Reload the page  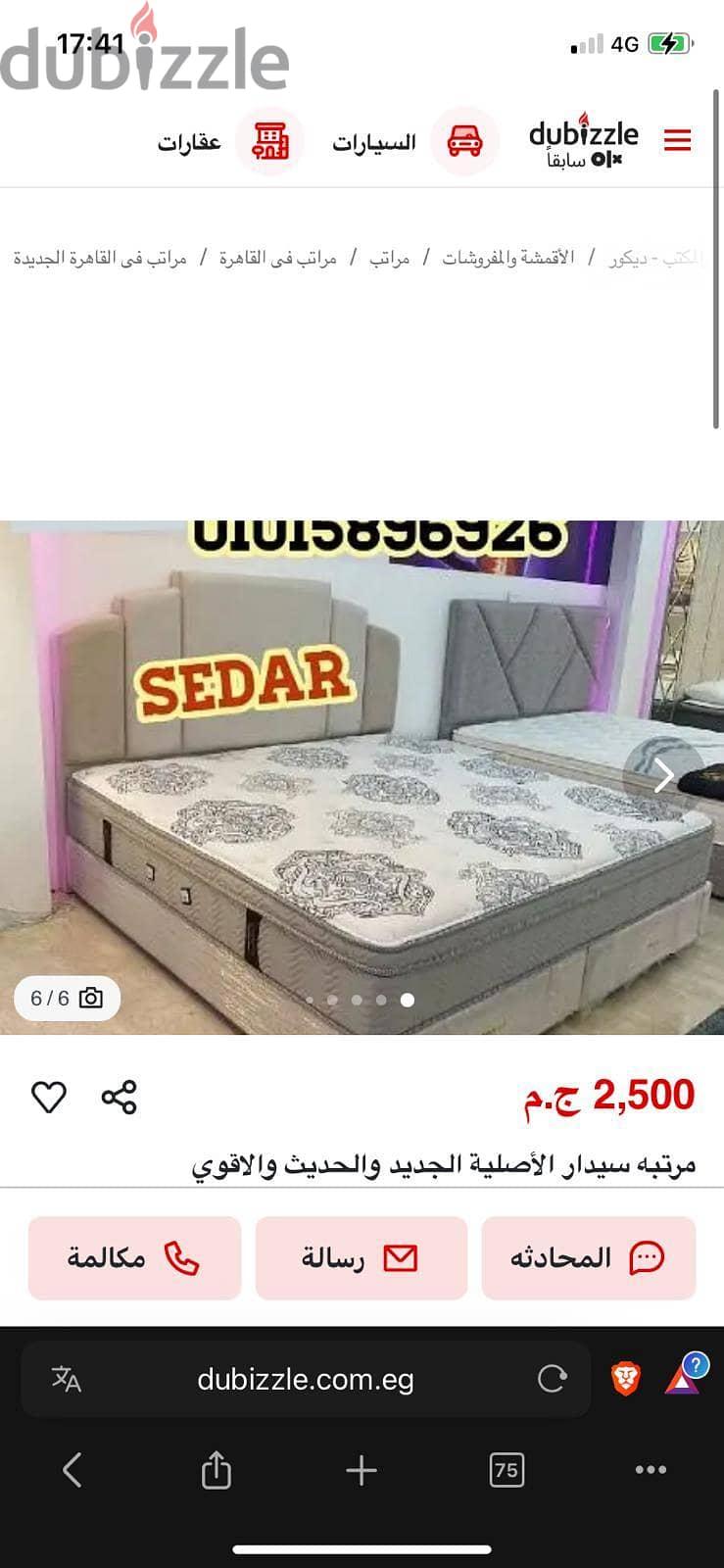pyautogui.click(x=553, y=1380)
